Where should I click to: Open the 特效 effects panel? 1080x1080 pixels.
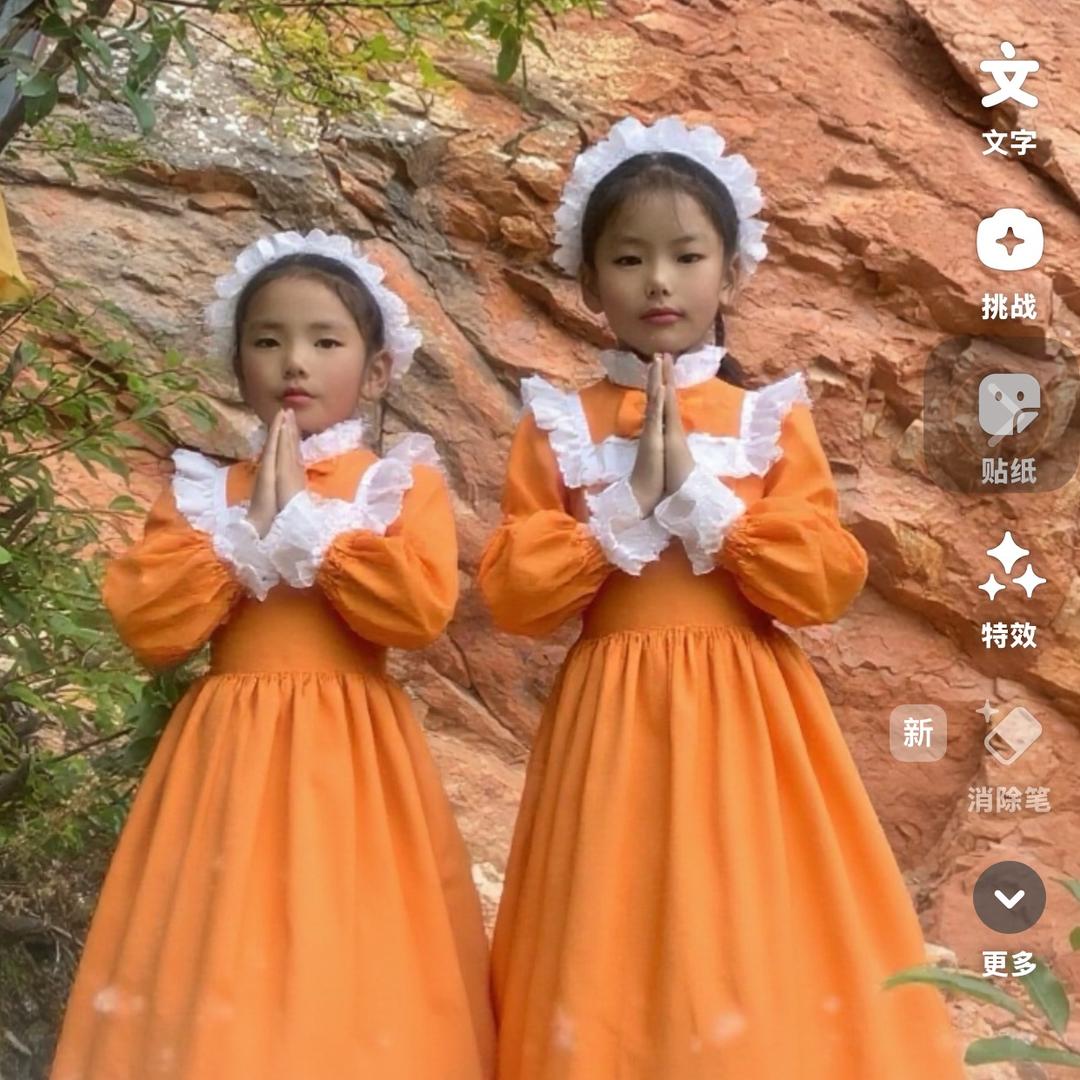click(x=1009, y=591)
